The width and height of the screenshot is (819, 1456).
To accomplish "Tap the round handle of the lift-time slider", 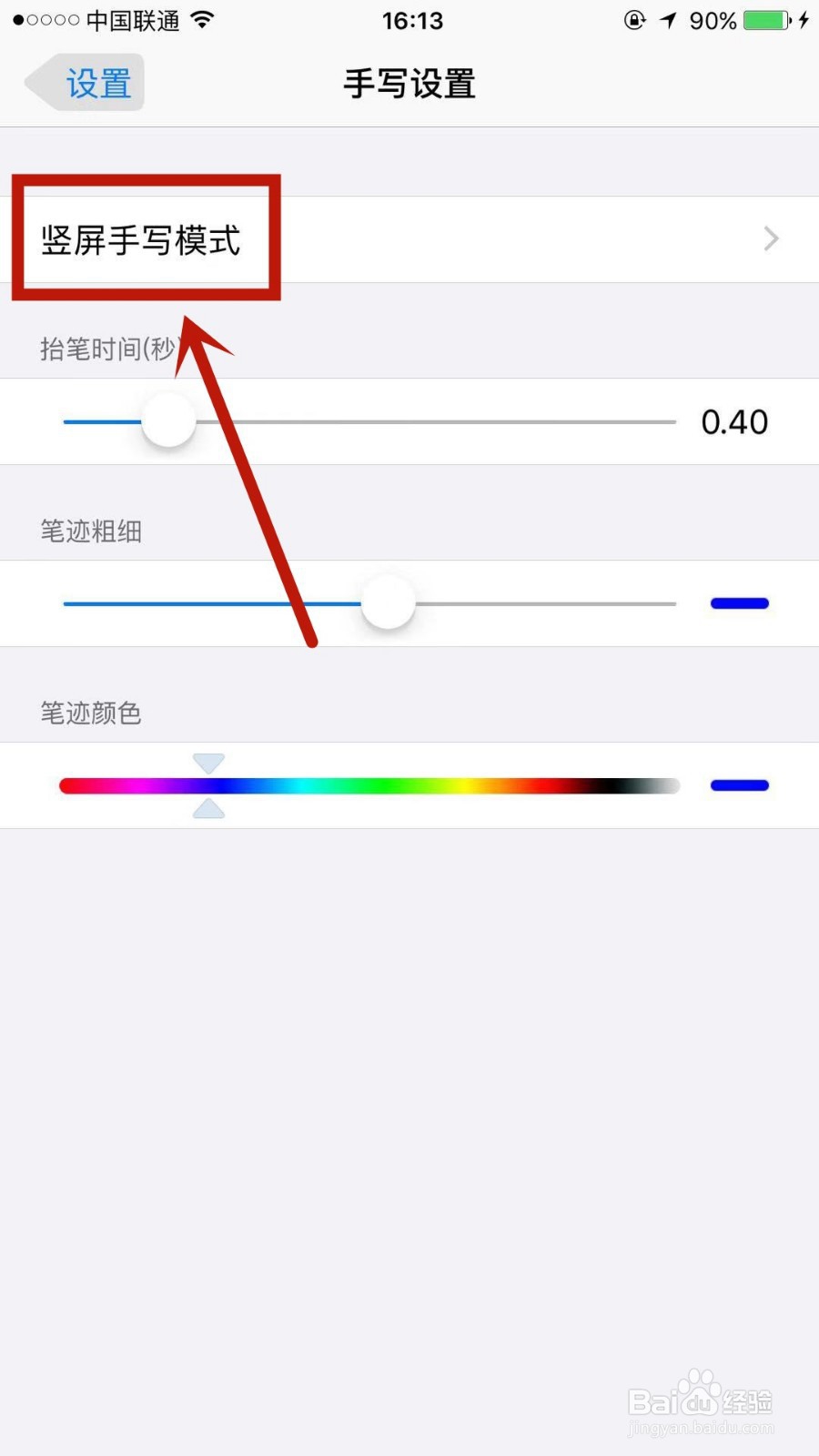I will [168, 420].
